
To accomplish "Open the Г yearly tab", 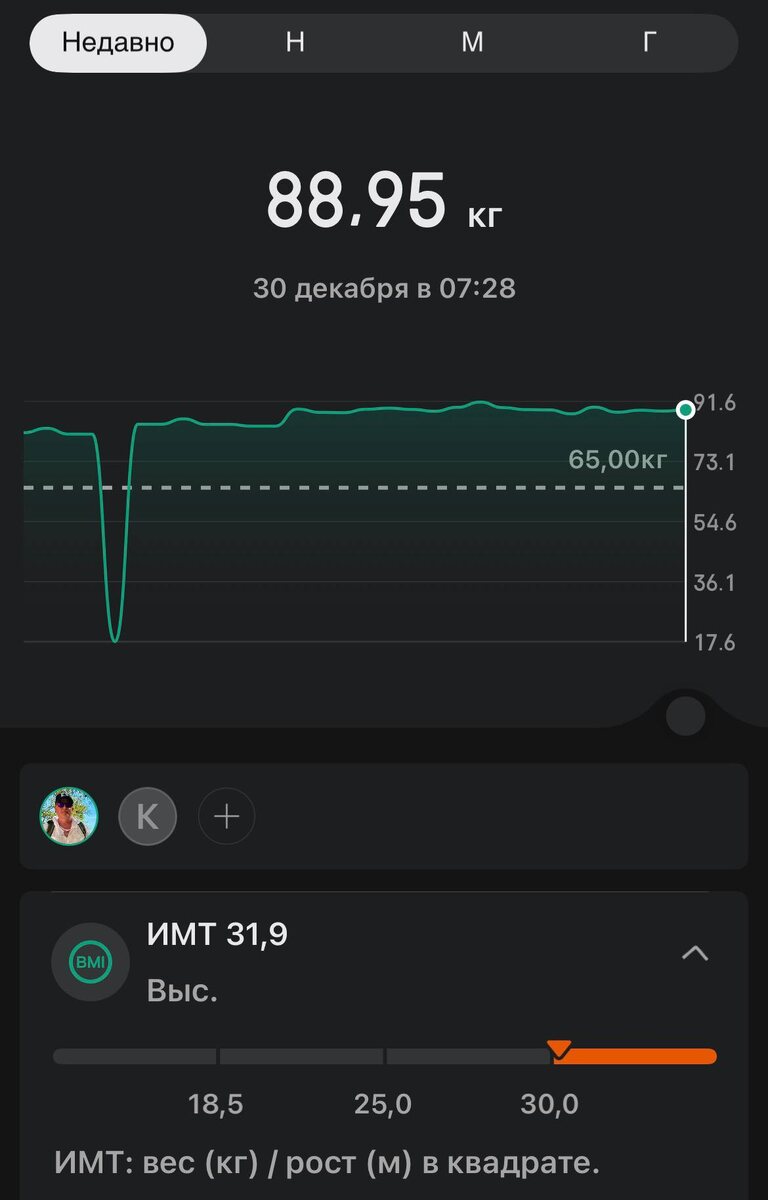I will 649,42.
